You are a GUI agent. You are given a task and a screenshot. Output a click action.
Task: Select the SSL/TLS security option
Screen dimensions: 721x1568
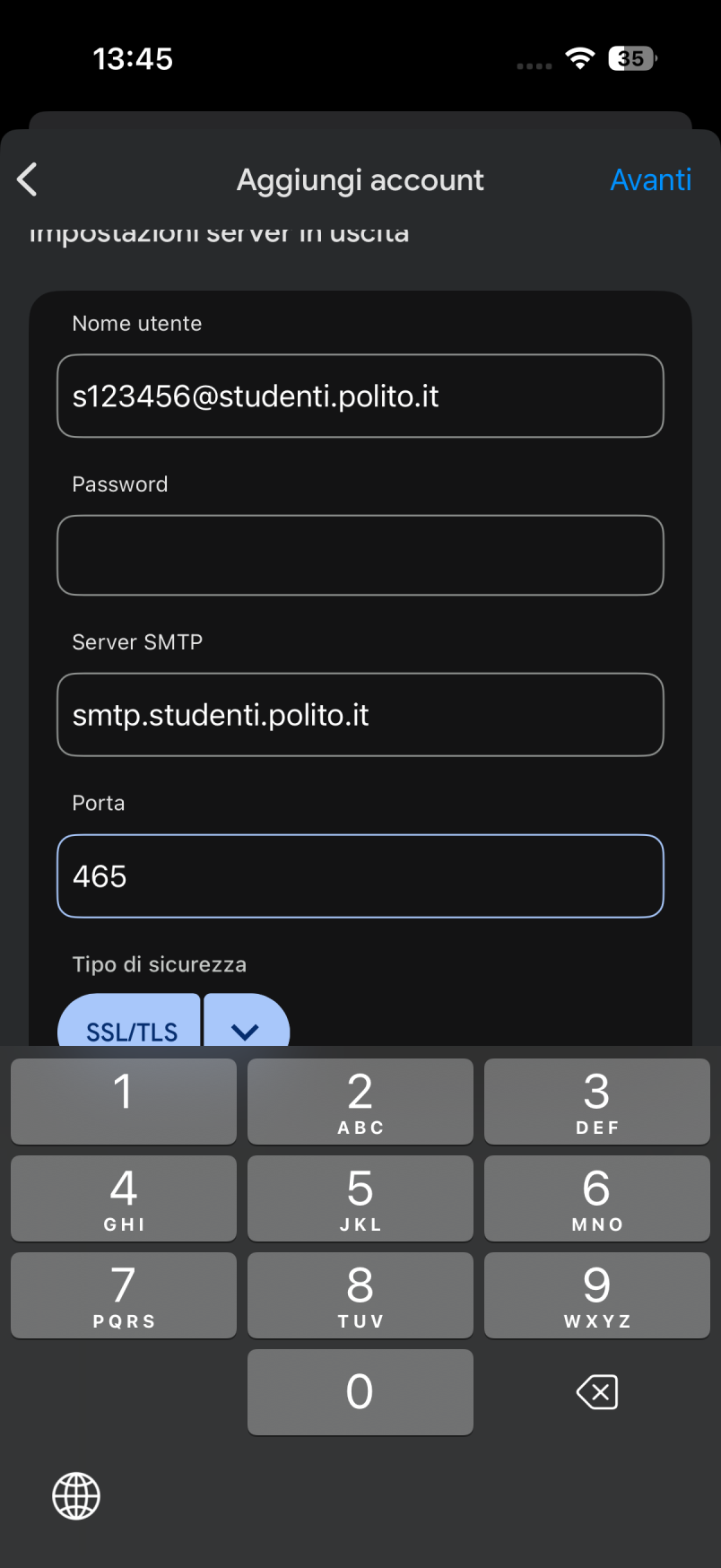(x=129, y=1021)
